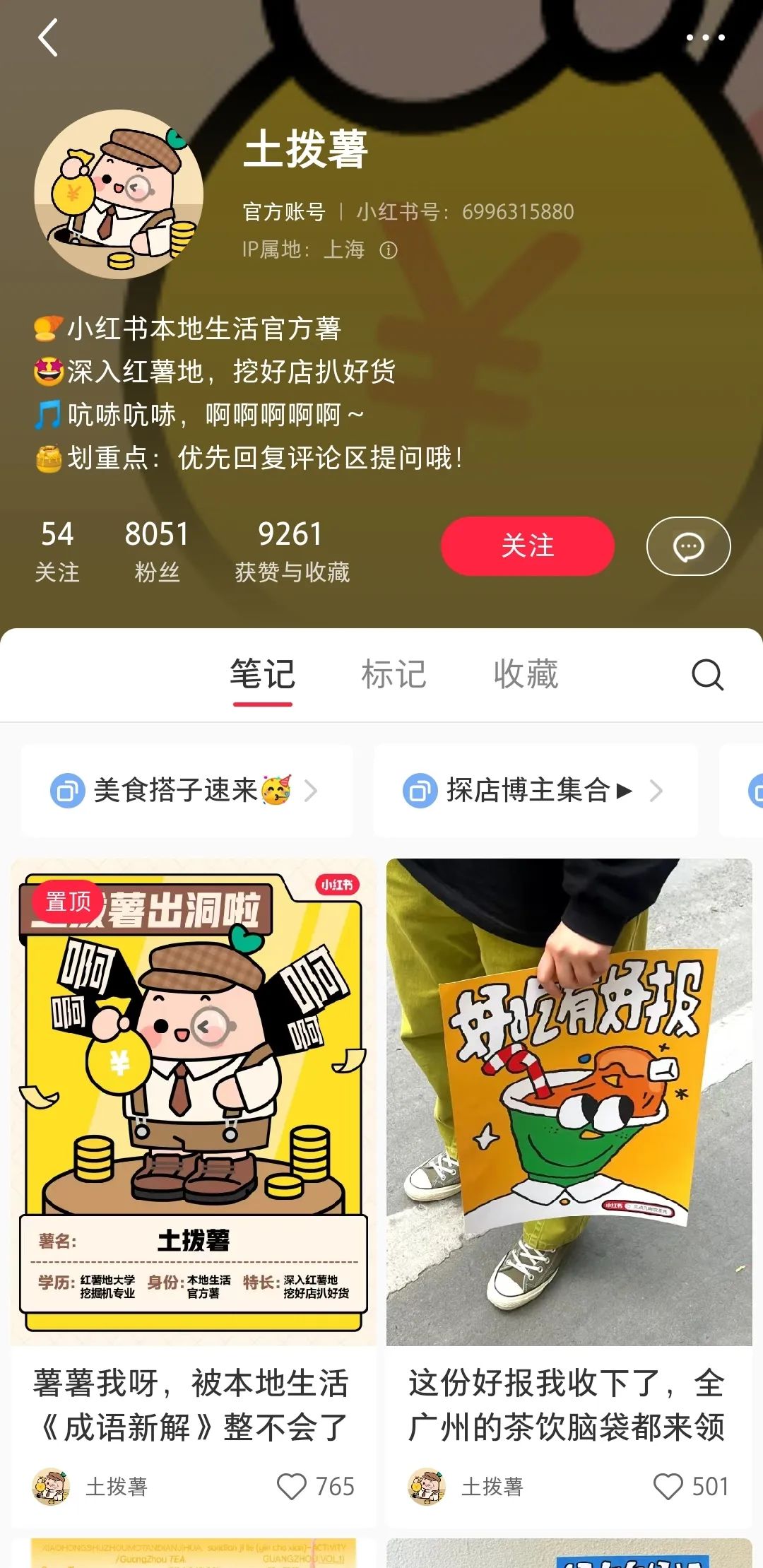Screen dimensions: 763x1568
Task: Switch to the 收藏 tab
Action: tap(526, 674)
